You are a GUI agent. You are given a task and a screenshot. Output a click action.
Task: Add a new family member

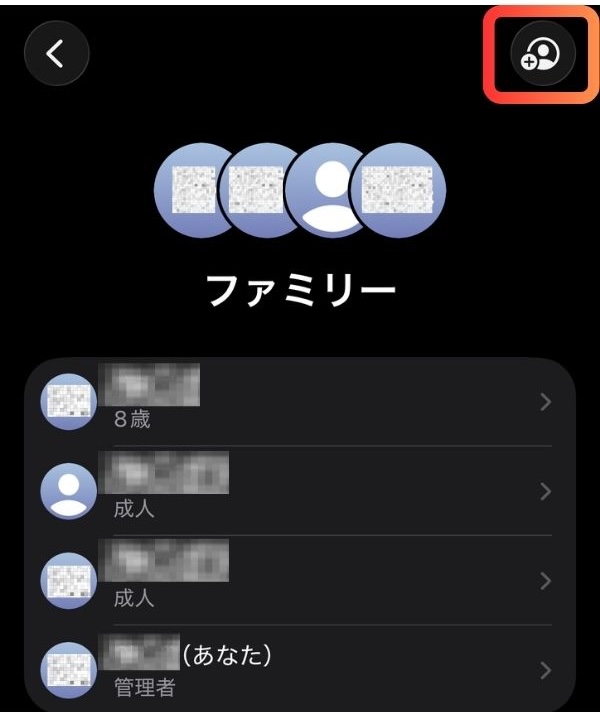pos(543,56)
